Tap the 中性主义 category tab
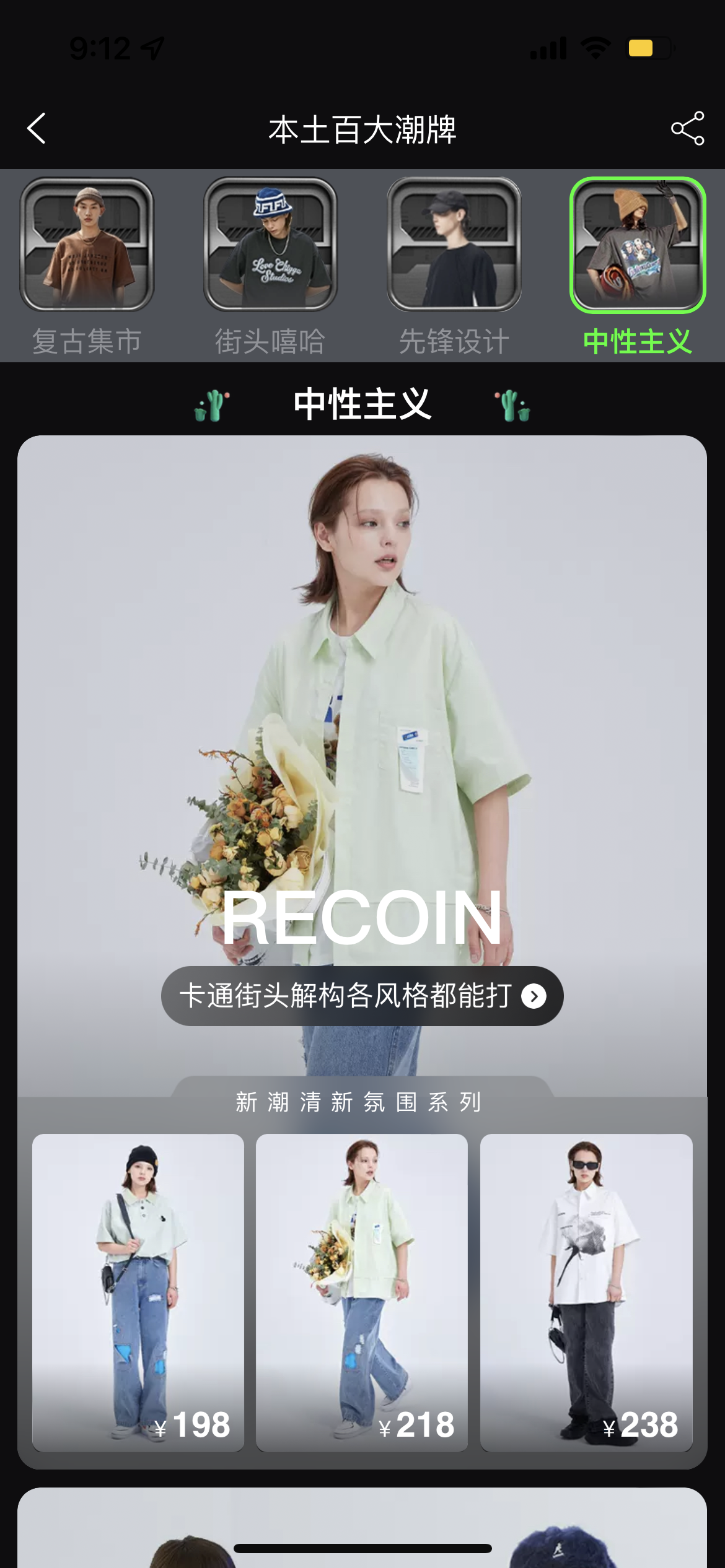 [637, 266]
